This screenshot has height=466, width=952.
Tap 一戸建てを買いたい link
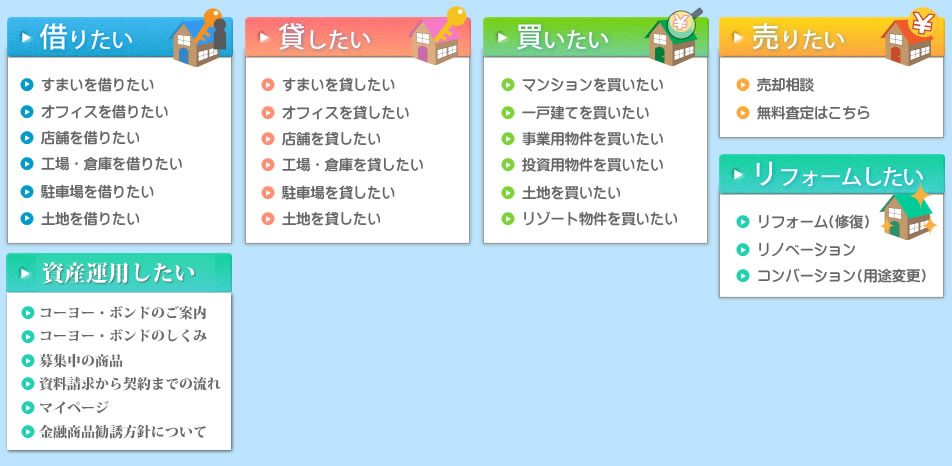click(585, 113)
